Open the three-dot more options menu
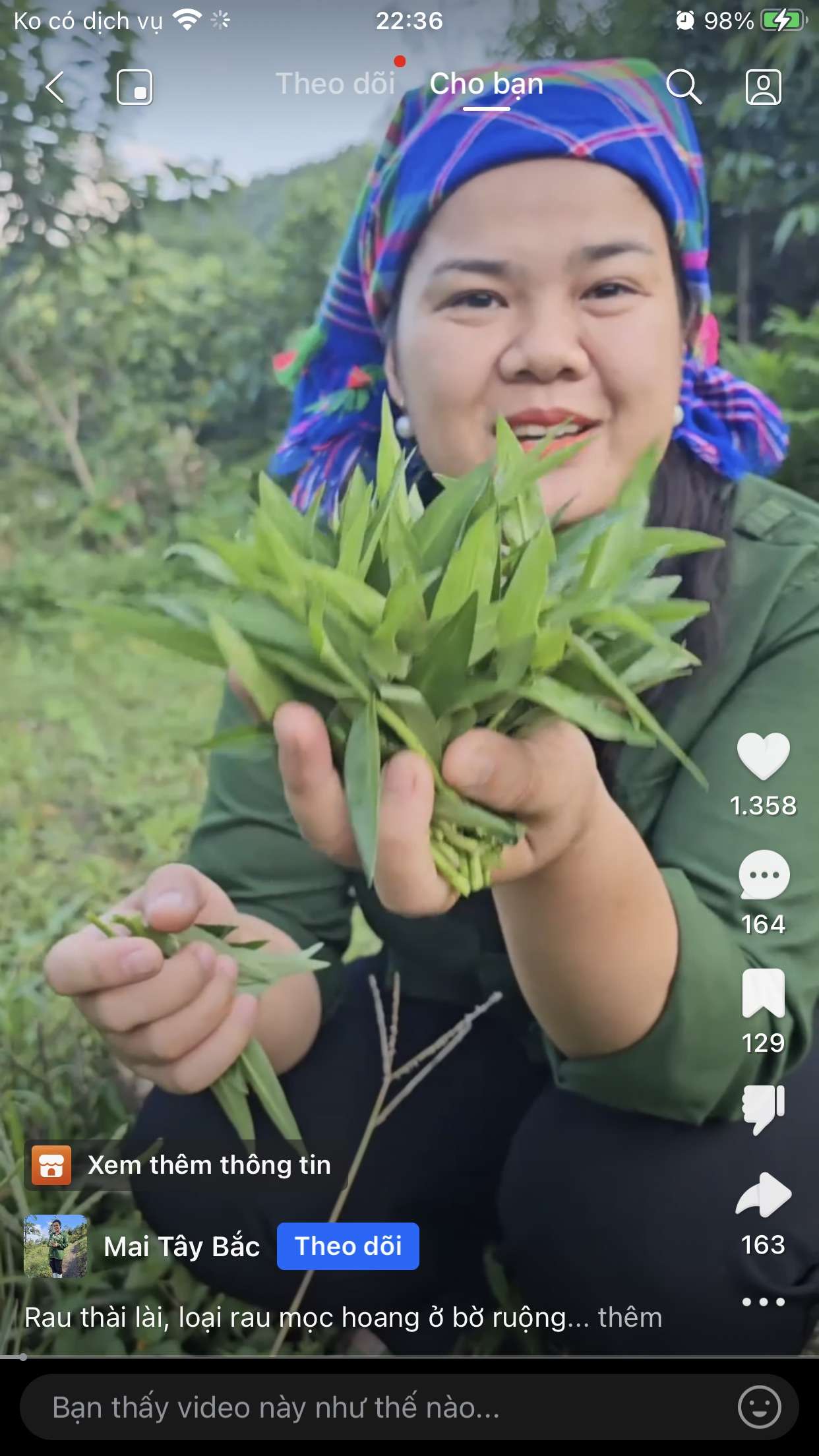 763,1302
